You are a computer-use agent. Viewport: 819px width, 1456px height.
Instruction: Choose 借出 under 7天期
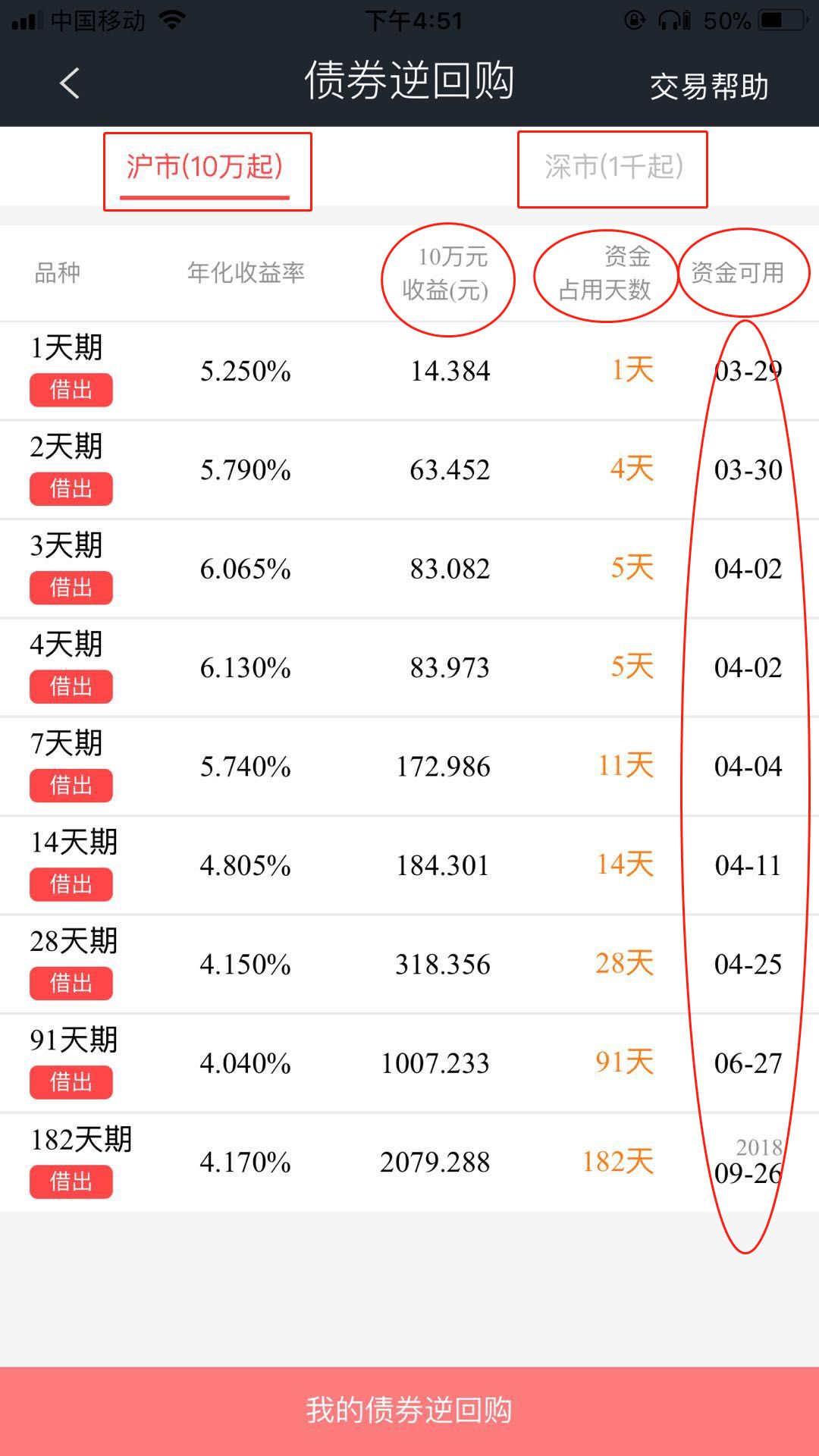coord(71,786)
